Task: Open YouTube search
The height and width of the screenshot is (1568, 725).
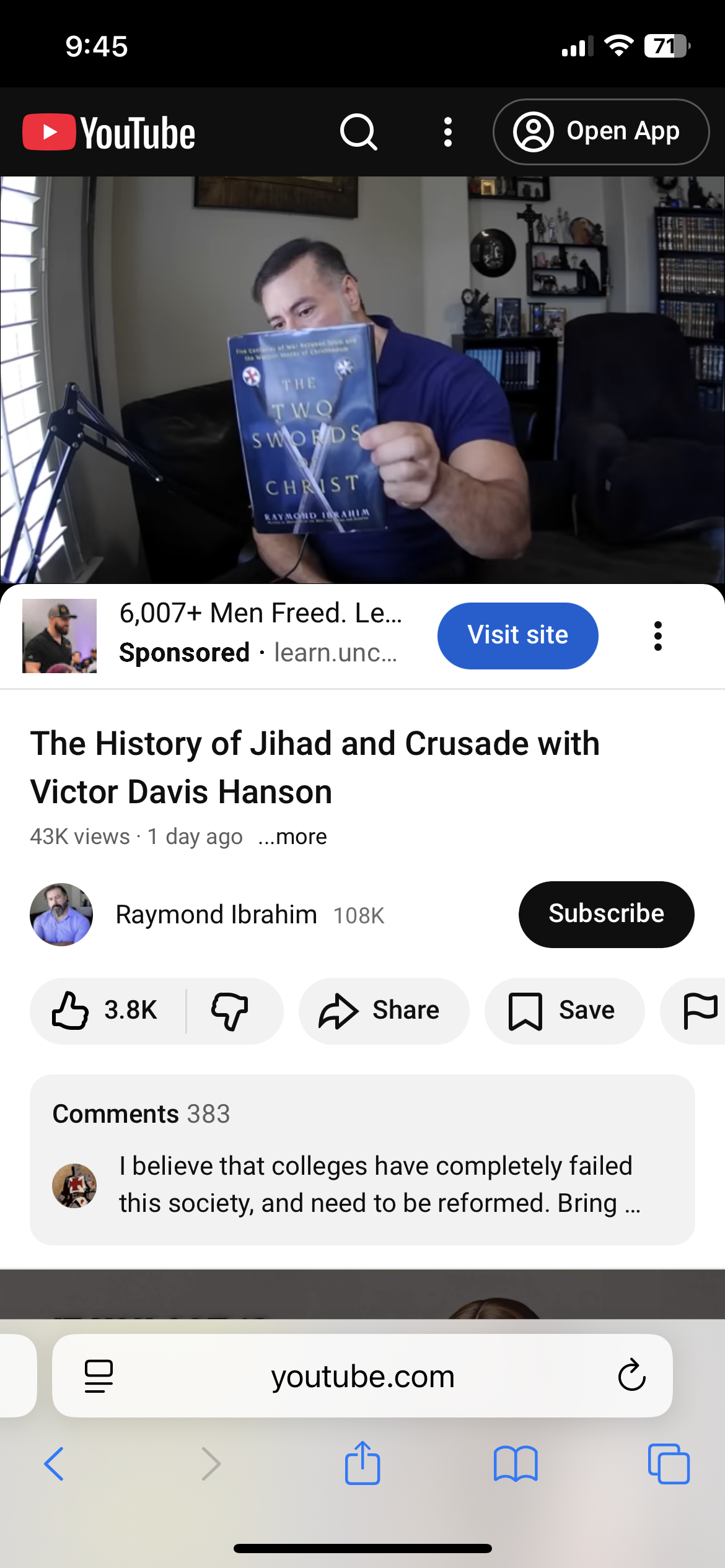Action: click(x=358, y=132)
